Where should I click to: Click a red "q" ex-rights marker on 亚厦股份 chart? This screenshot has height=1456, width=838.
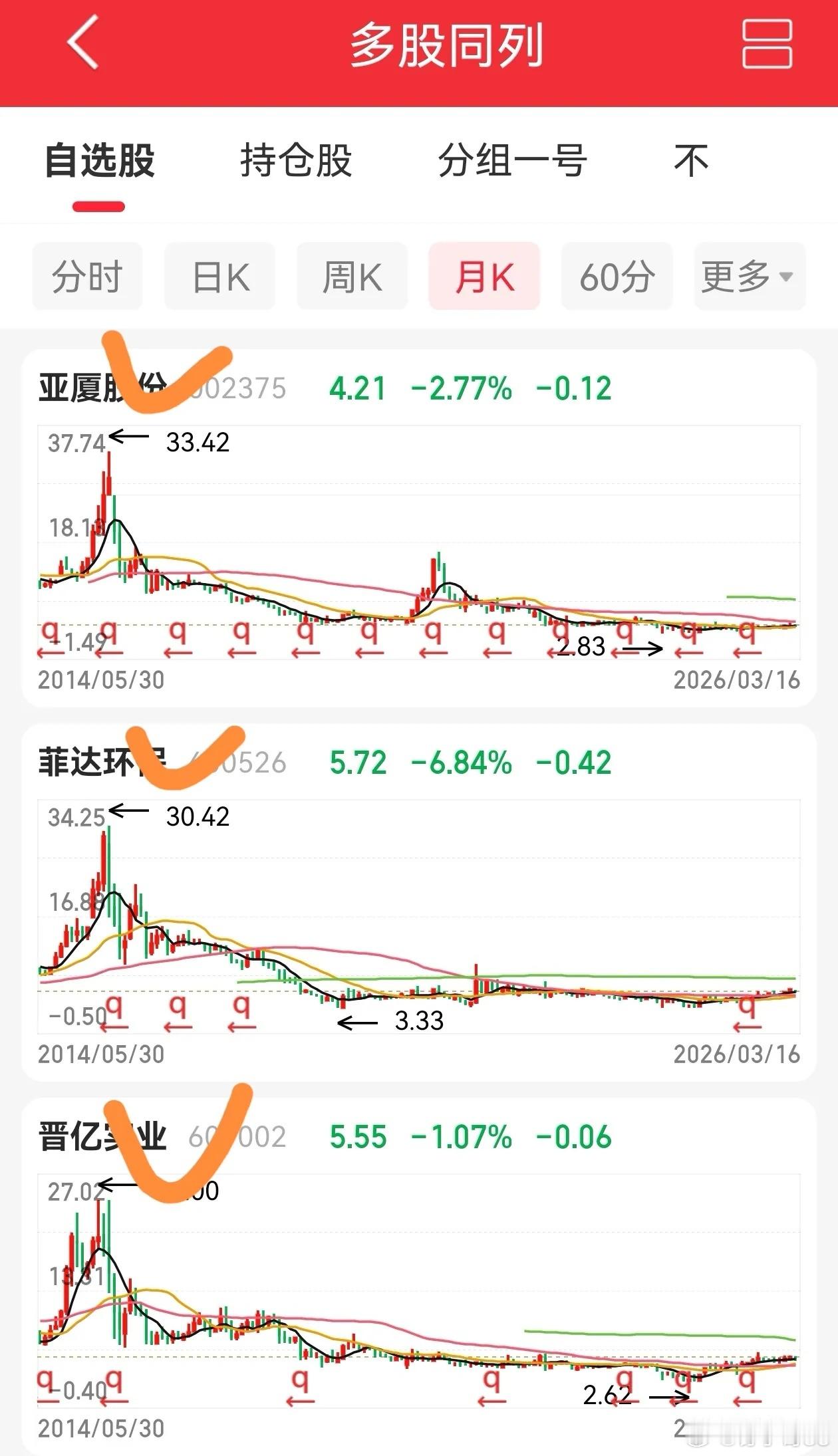click(x=176, y=632)
